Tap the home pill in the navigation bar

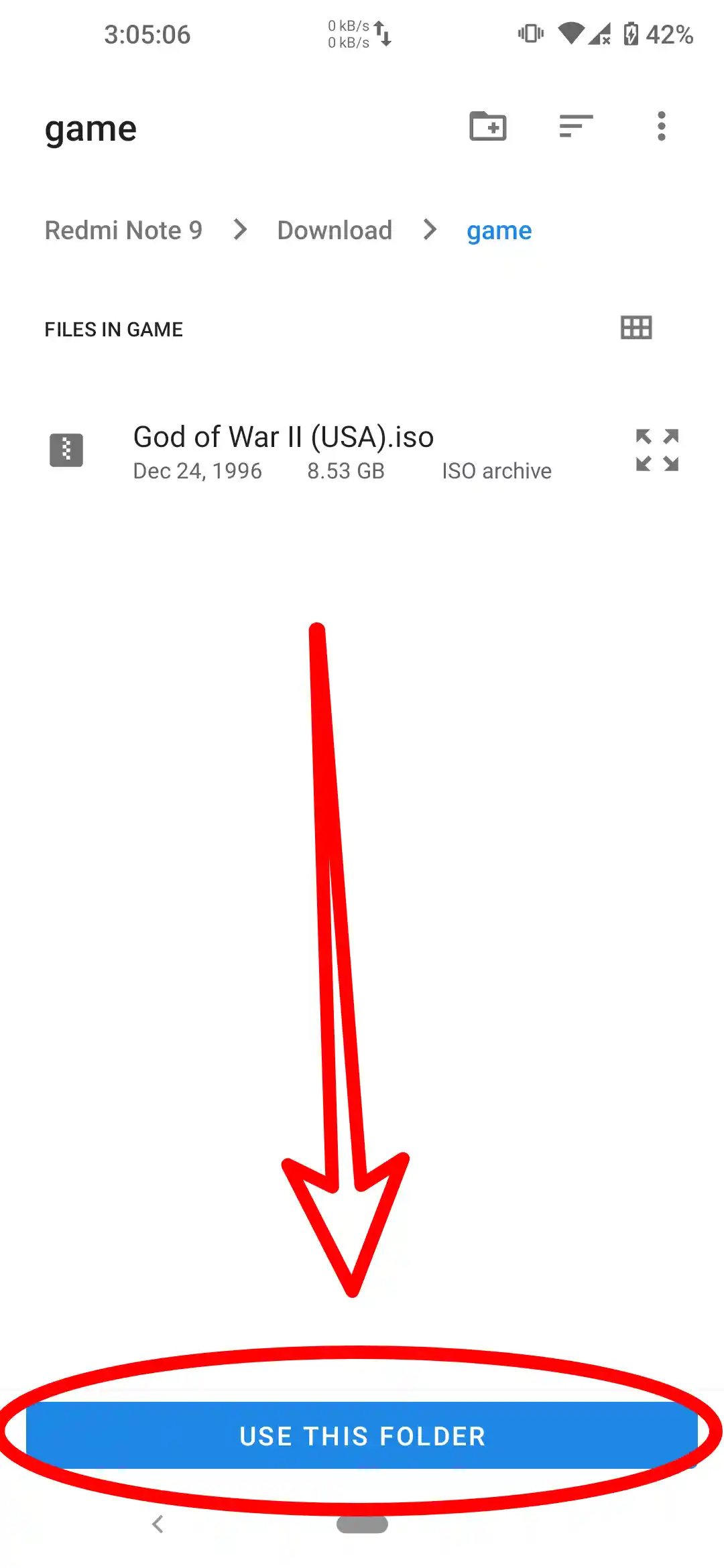(x=362, y=1524)
